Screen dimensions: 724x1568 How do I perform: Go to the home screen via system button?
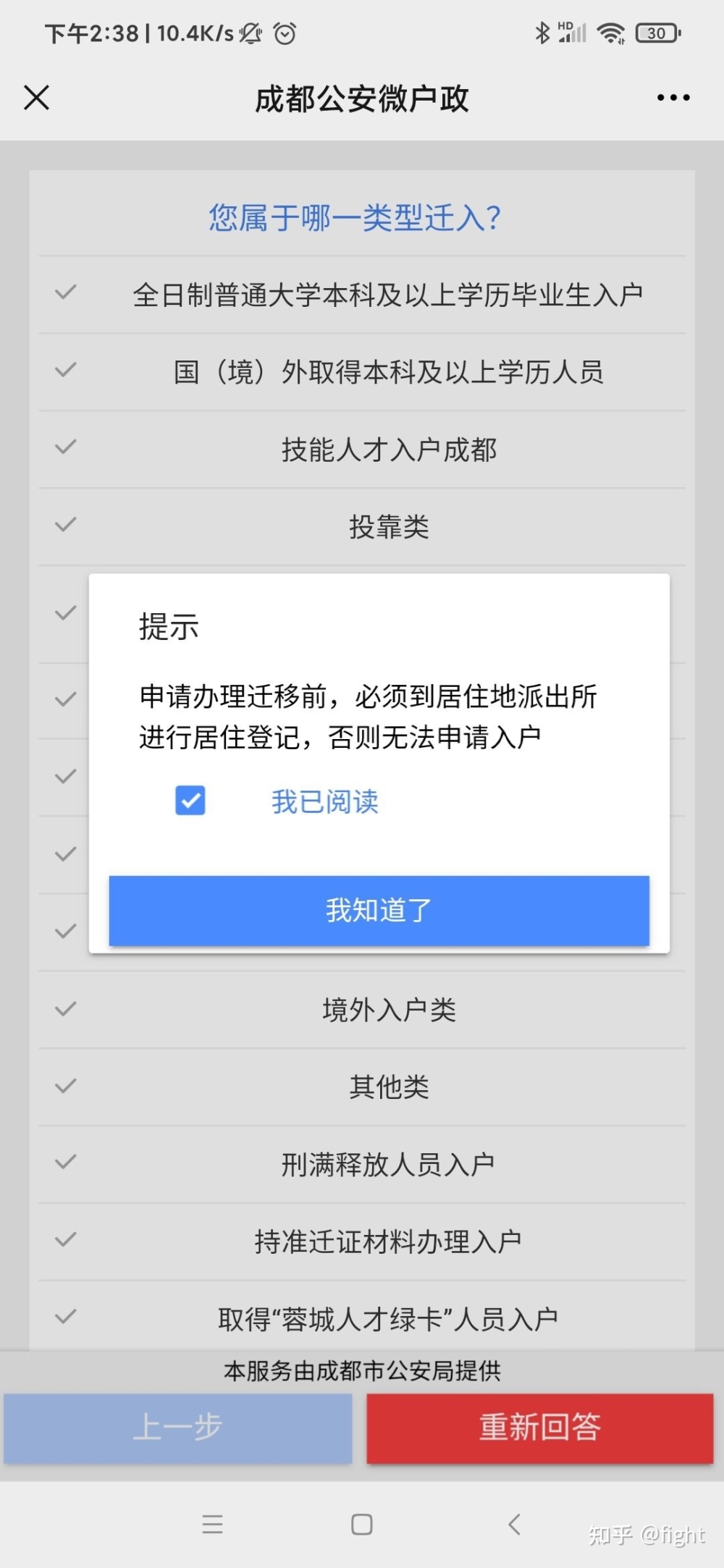tap(362, 1524)
